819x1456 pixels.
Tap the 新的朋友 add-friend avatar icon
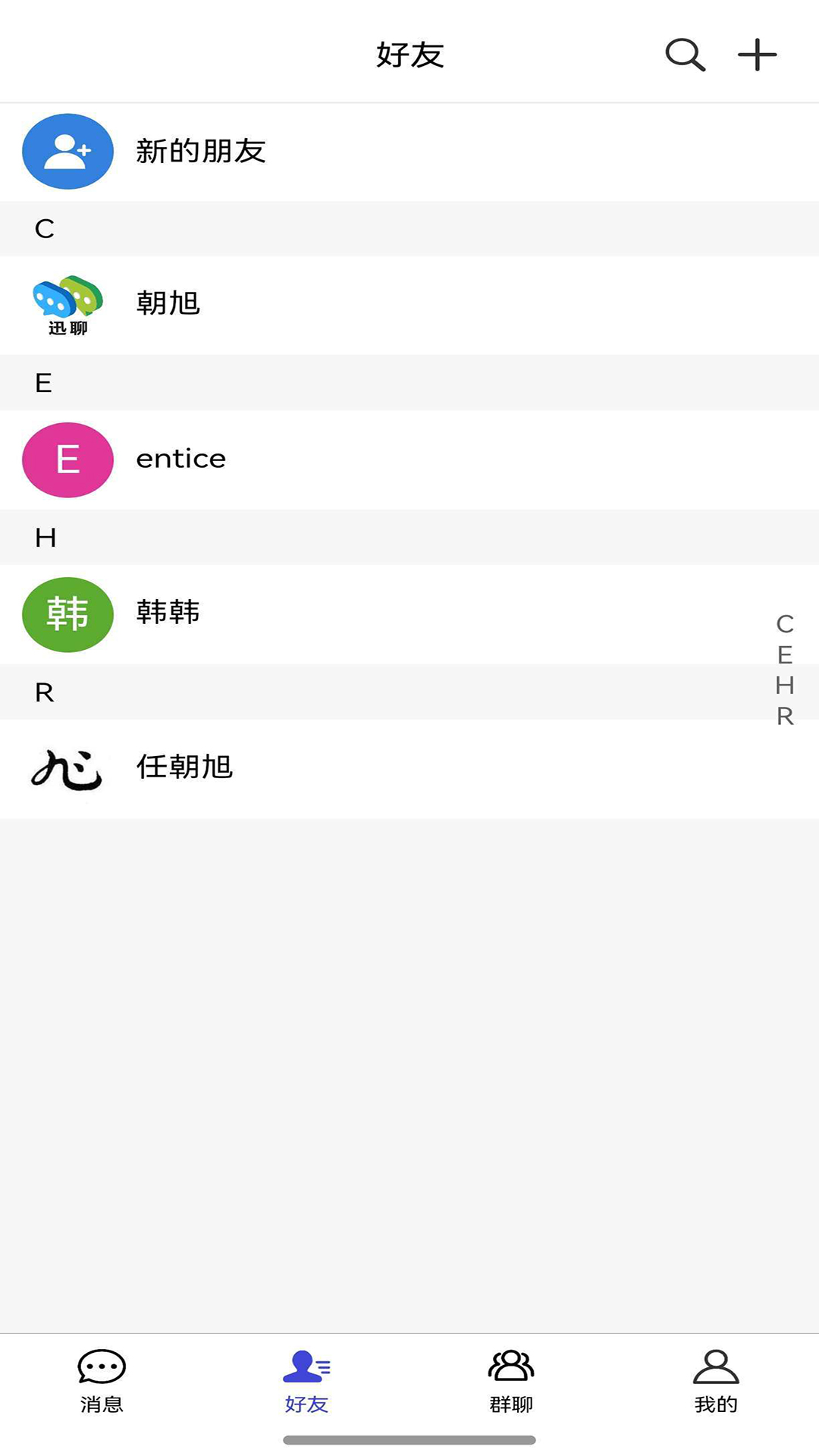67,151
